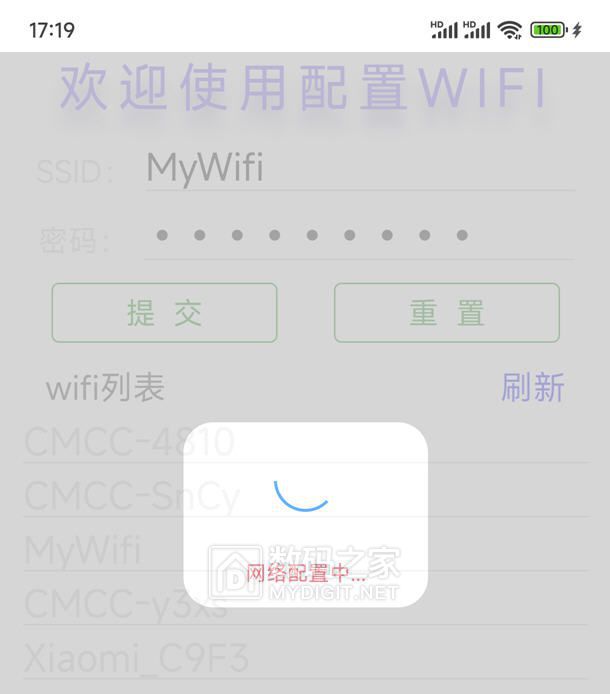Image resolution: width=610 pixels, height=694 pixels.
Task: Select the Xiaomi_C9F3 network
Action: click(136, 659)
